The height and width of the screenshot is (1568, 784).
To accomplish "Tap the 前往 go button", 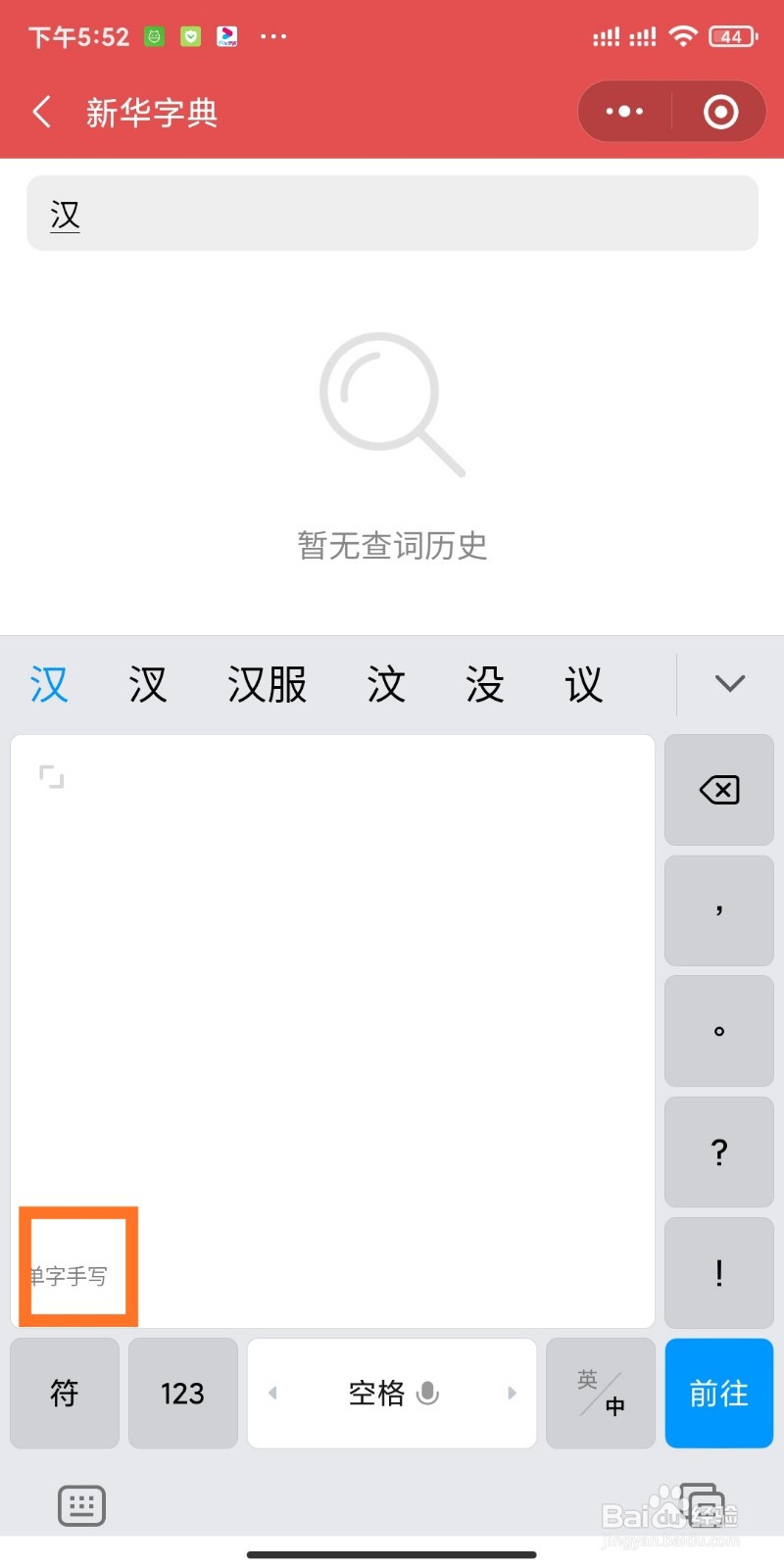I will point(718,1394).
